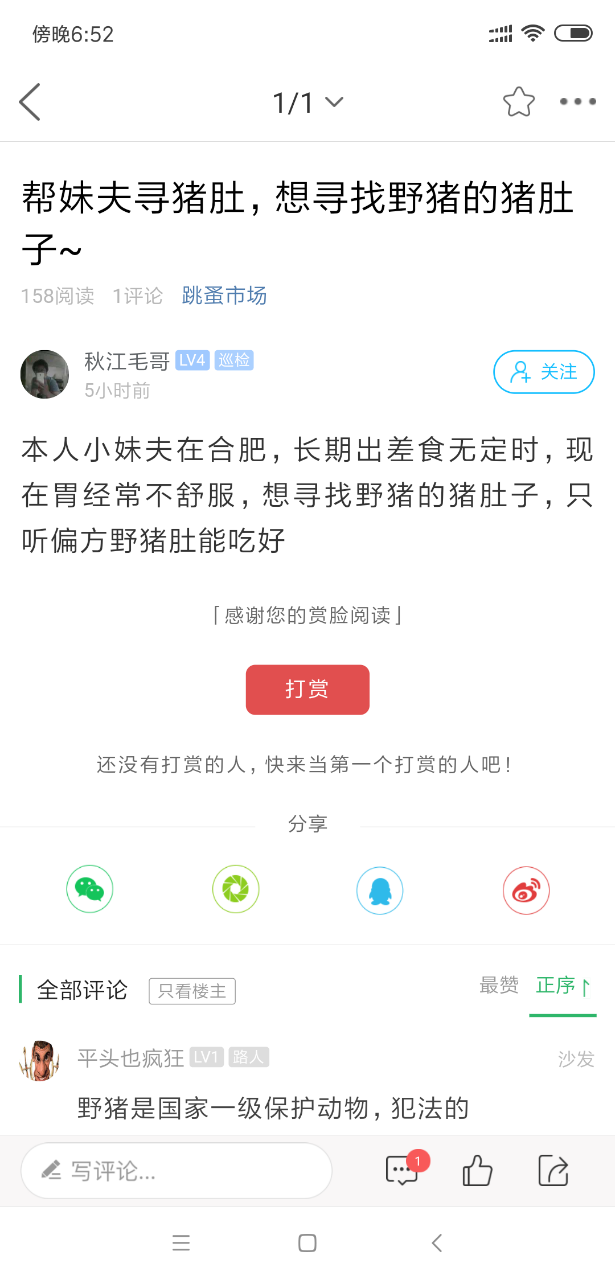Viewport: 615px width, 1280px height.
Task: Go back using the top-left arrow
Action: point(30,102)
